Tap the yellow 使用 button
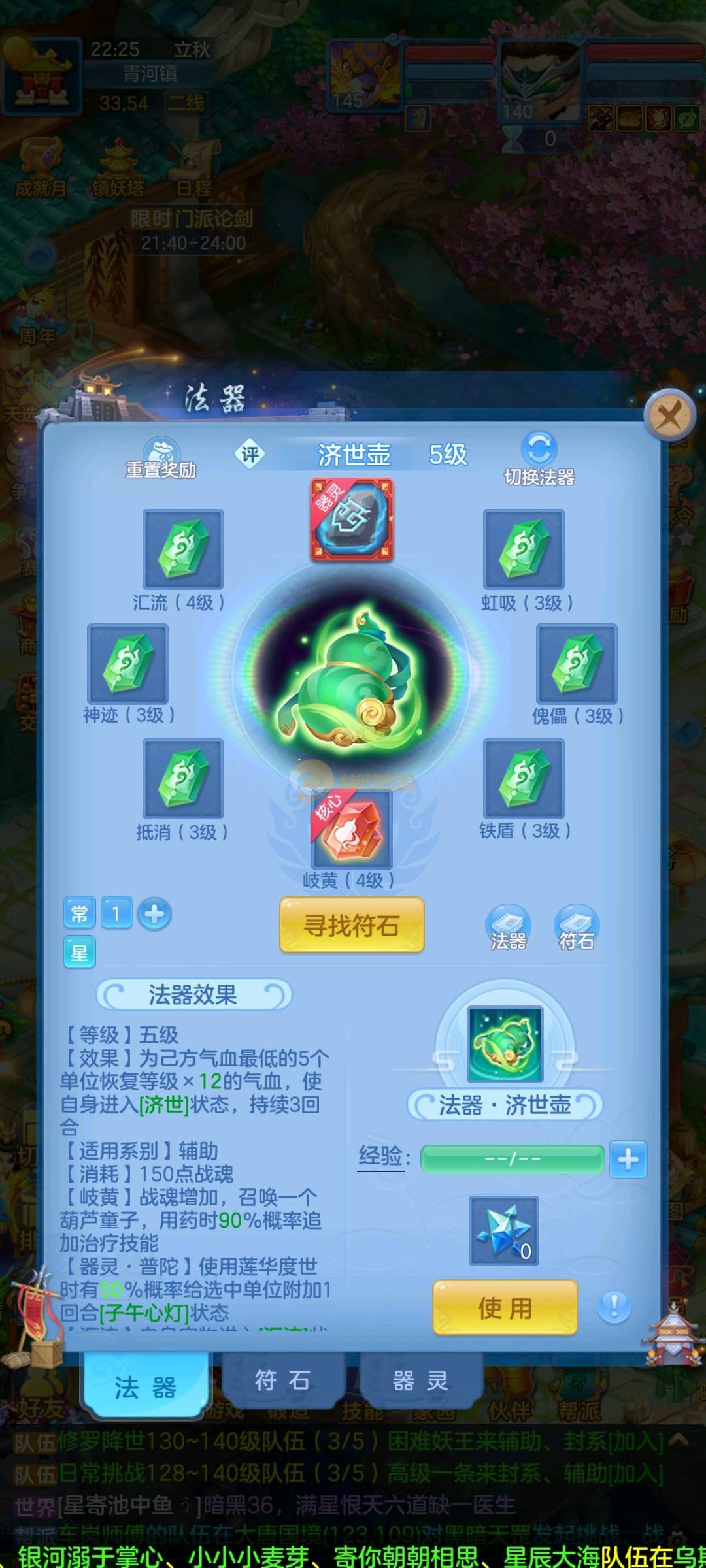The width and height of the screenshot is (706, 1568). [505, 1307]
